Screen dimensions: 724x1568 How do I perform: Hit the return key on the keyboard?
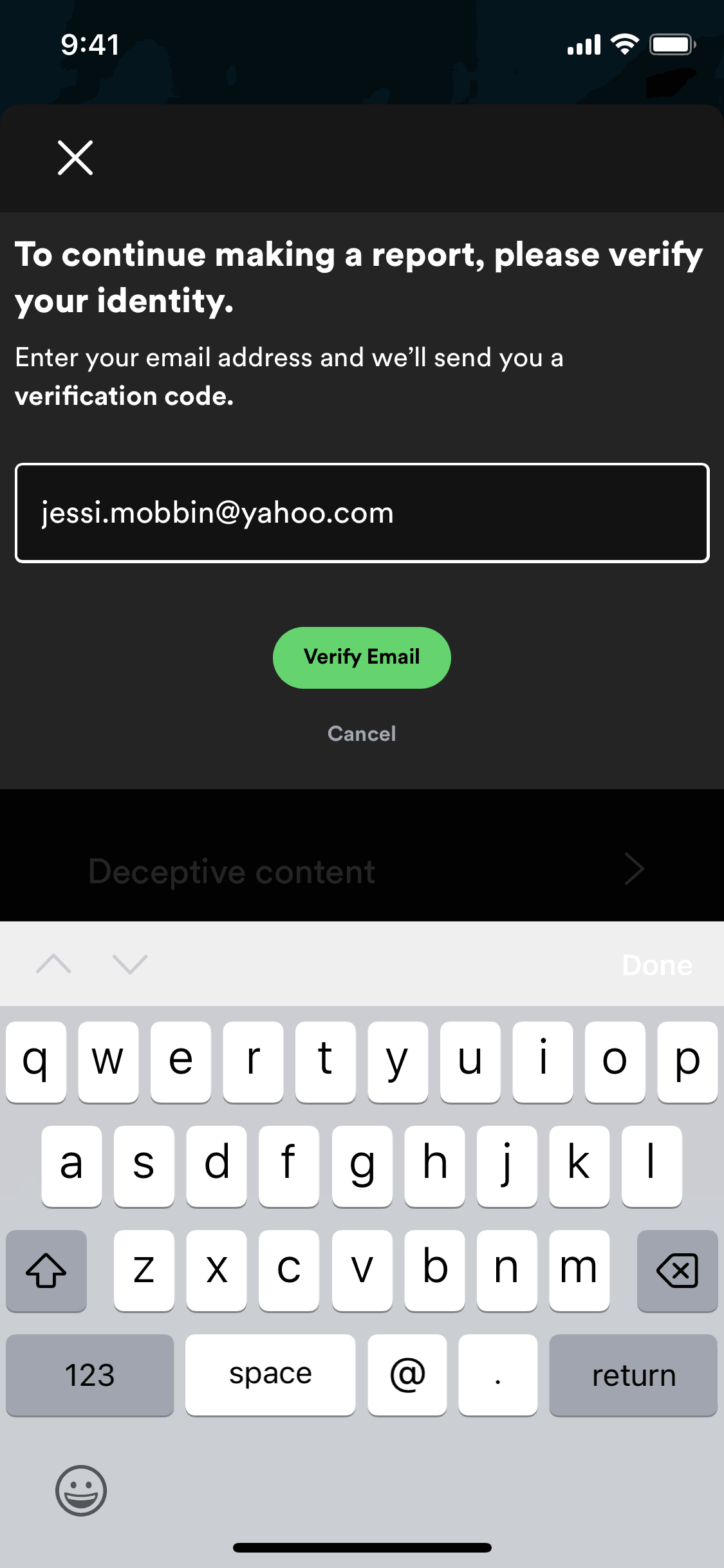point(633,1375)
